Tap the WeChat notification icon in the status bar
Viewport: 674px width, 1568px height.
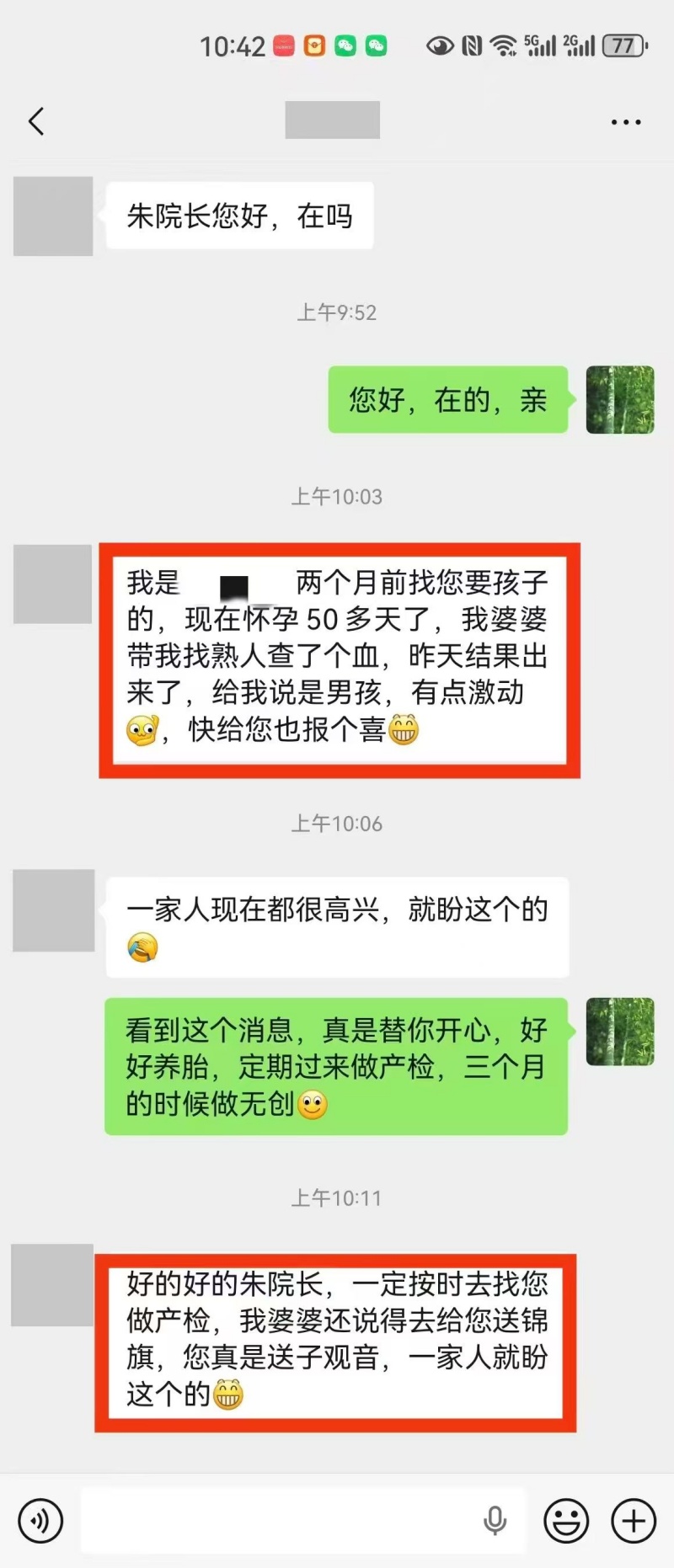click(x=345, y=46)
